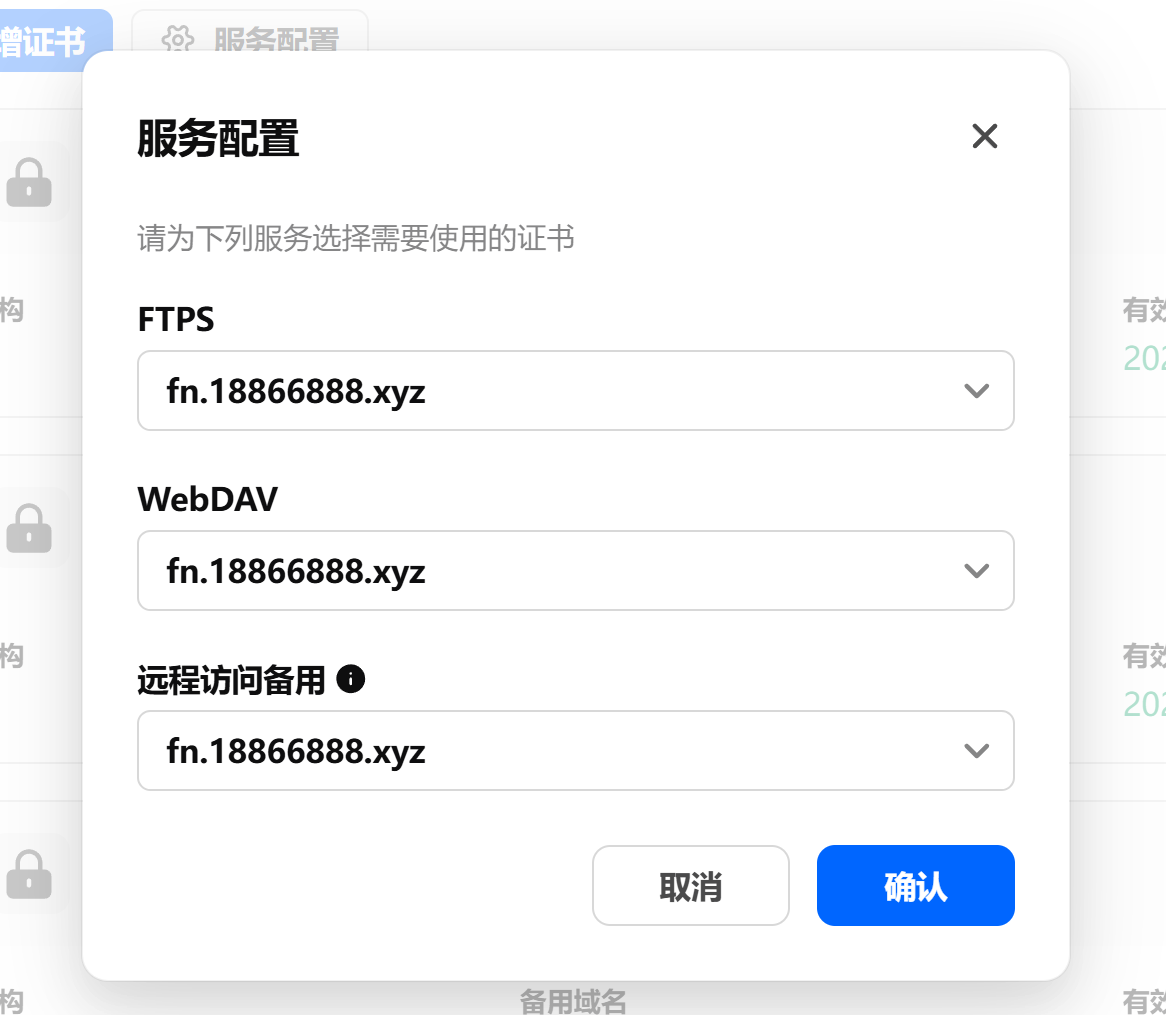The height and width of the screenshot is (1015, 1166).
Task: Confirm settings with 确认
Action: click(x=915, y=886)
